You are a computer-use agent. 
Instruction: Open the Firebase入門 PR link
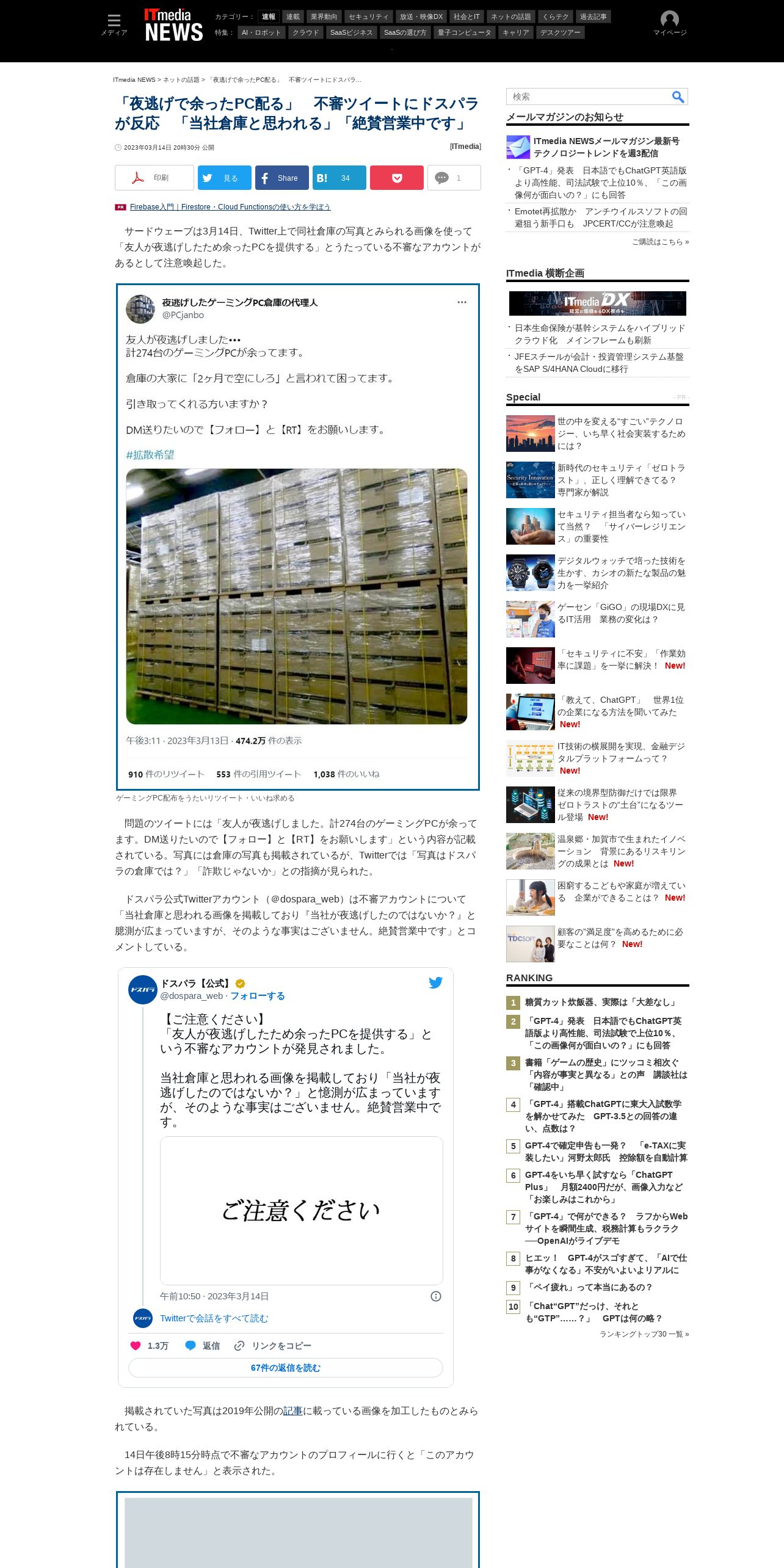pos(230,207)
